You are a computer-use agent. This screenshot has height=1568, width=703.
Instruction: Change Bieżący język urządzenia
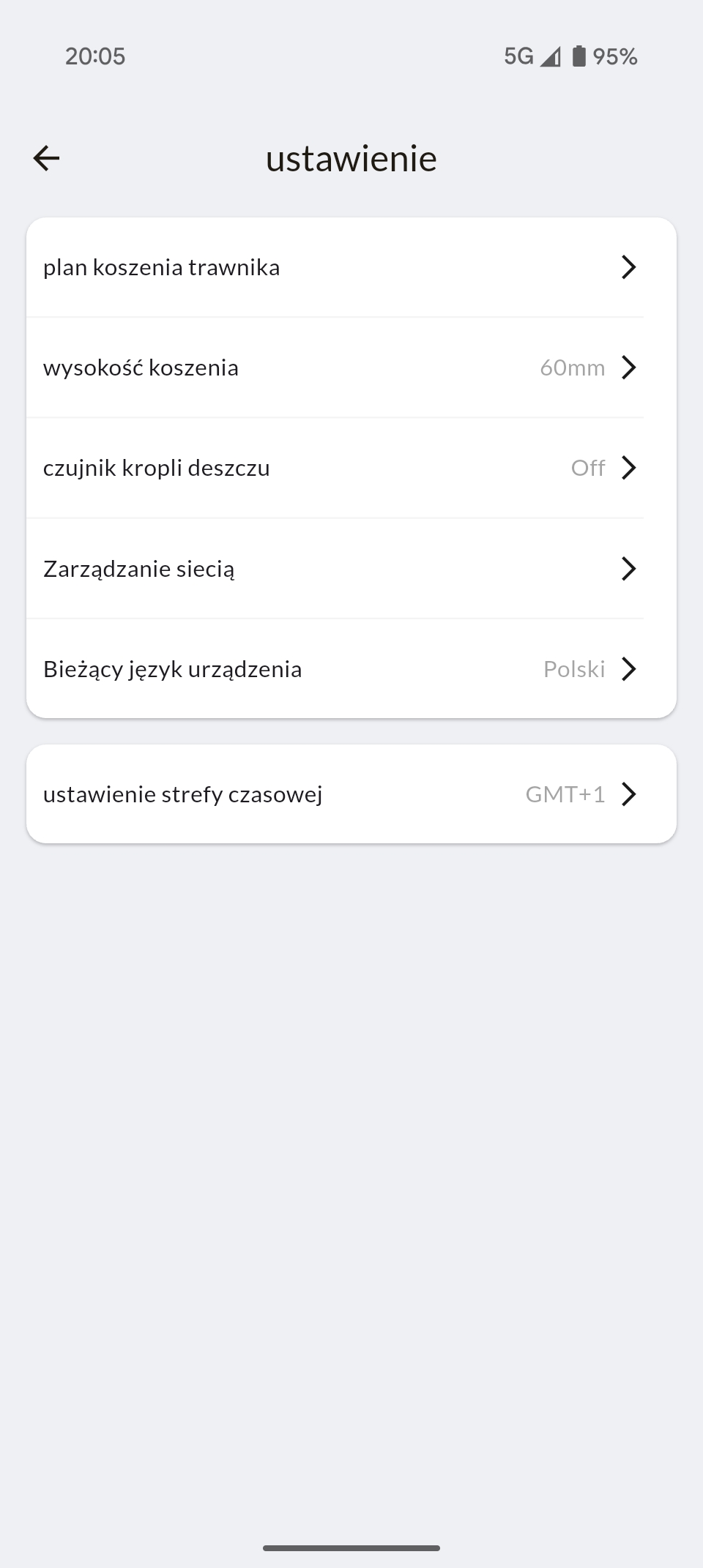(x=351, y=669)
